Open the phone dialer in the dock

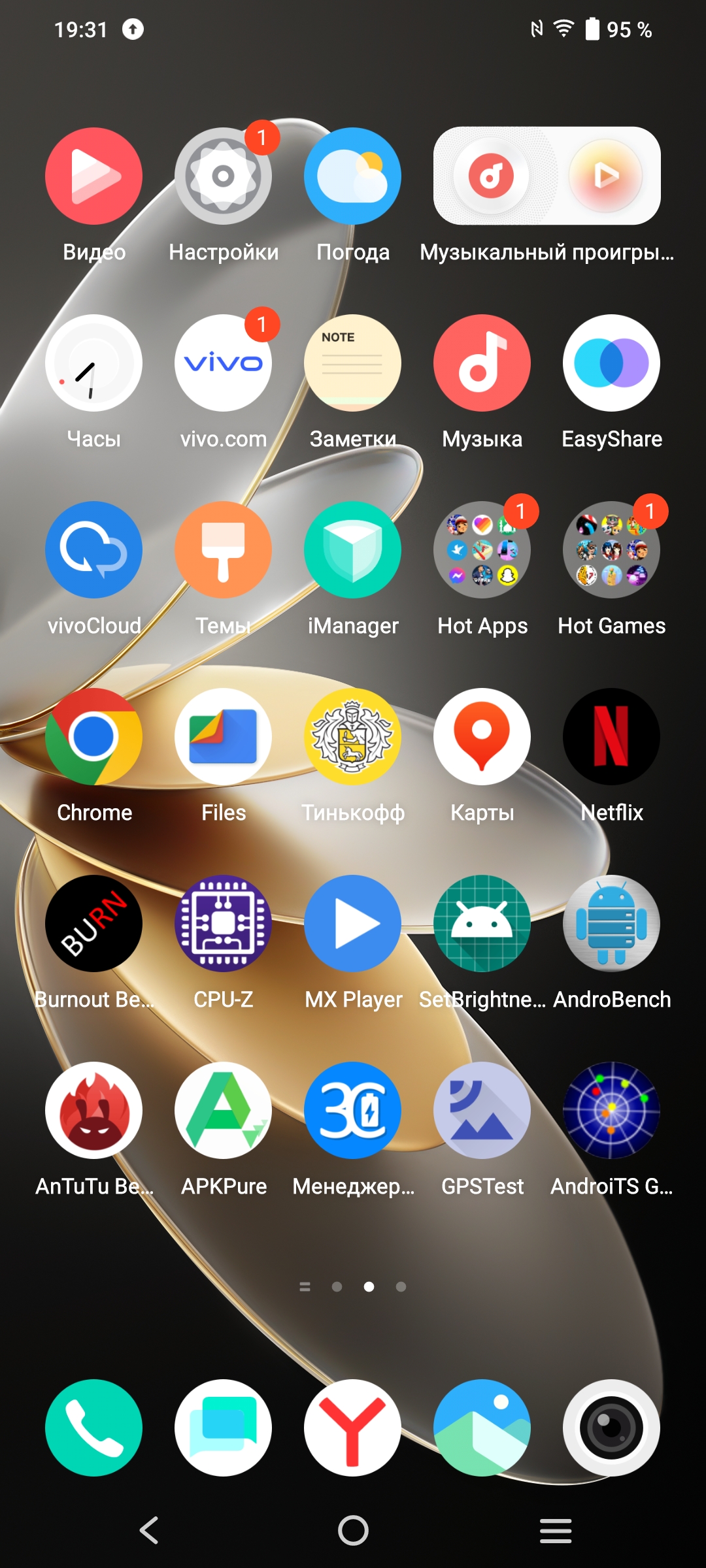(93, 1428)
